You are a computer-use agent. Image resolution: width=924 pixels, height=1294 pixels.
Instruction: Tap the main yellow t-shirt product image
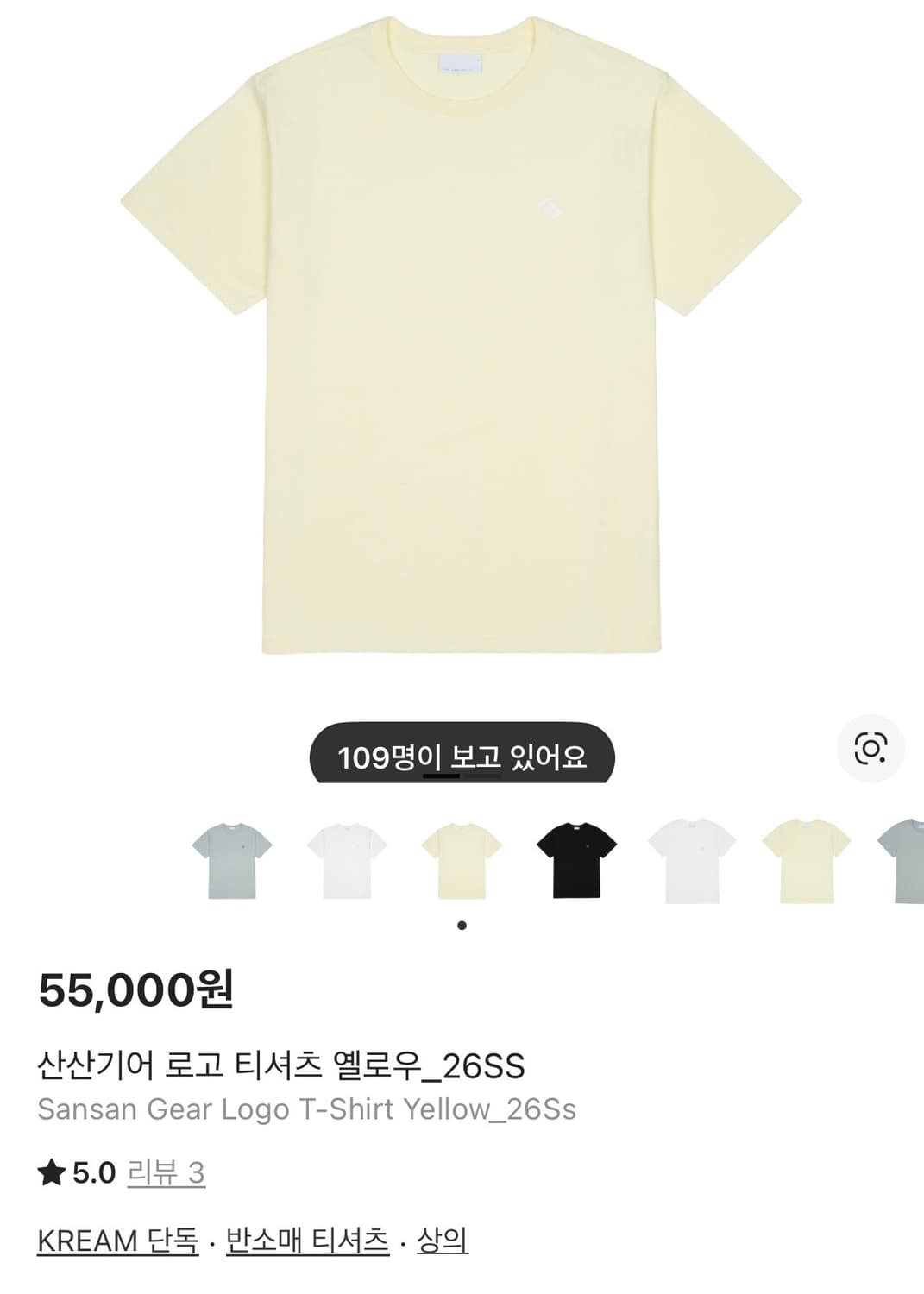click(462, 345)
